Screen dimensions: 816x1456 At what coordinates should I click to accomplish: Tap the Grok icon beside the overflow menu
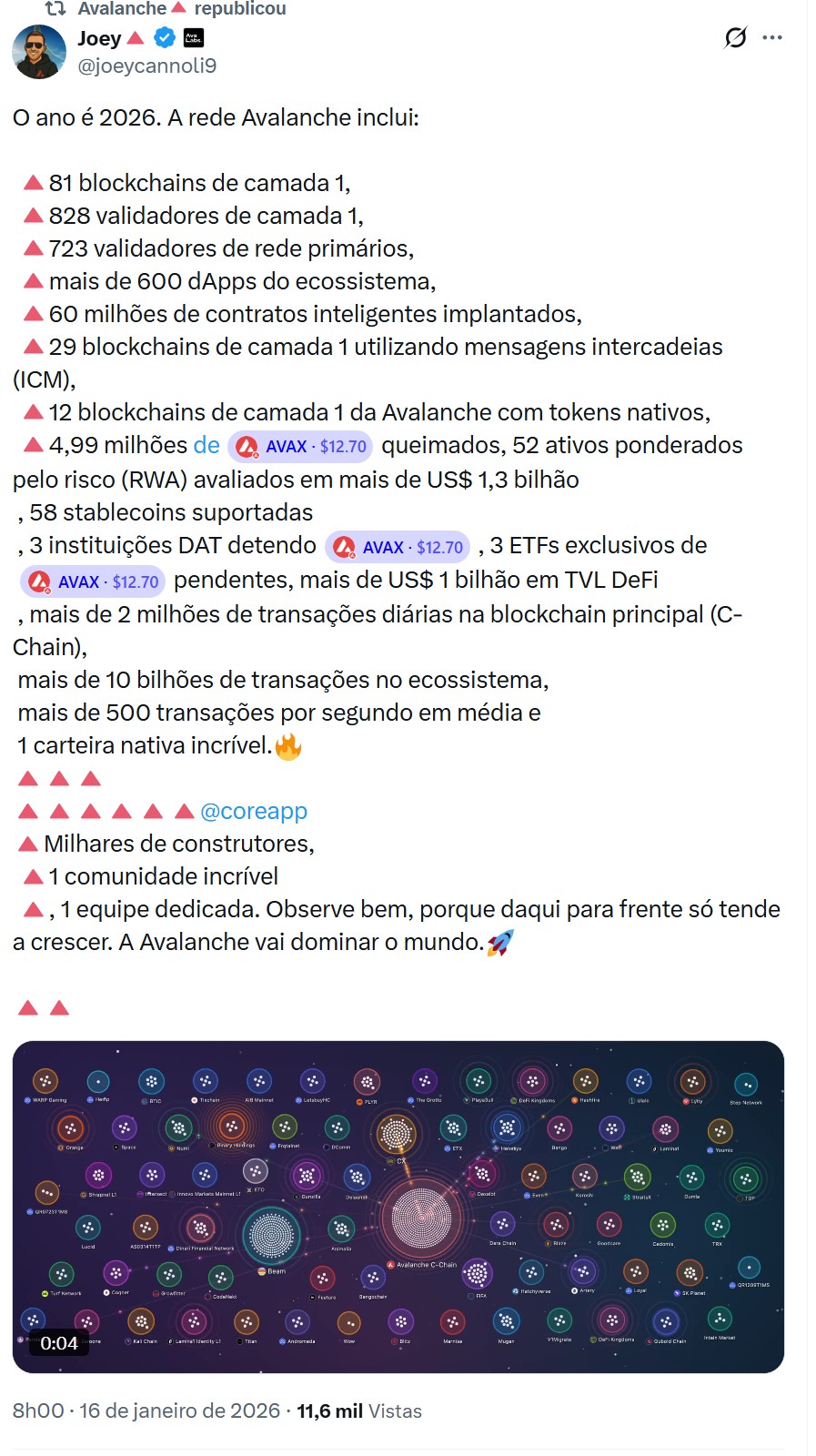tap(735, 38)
